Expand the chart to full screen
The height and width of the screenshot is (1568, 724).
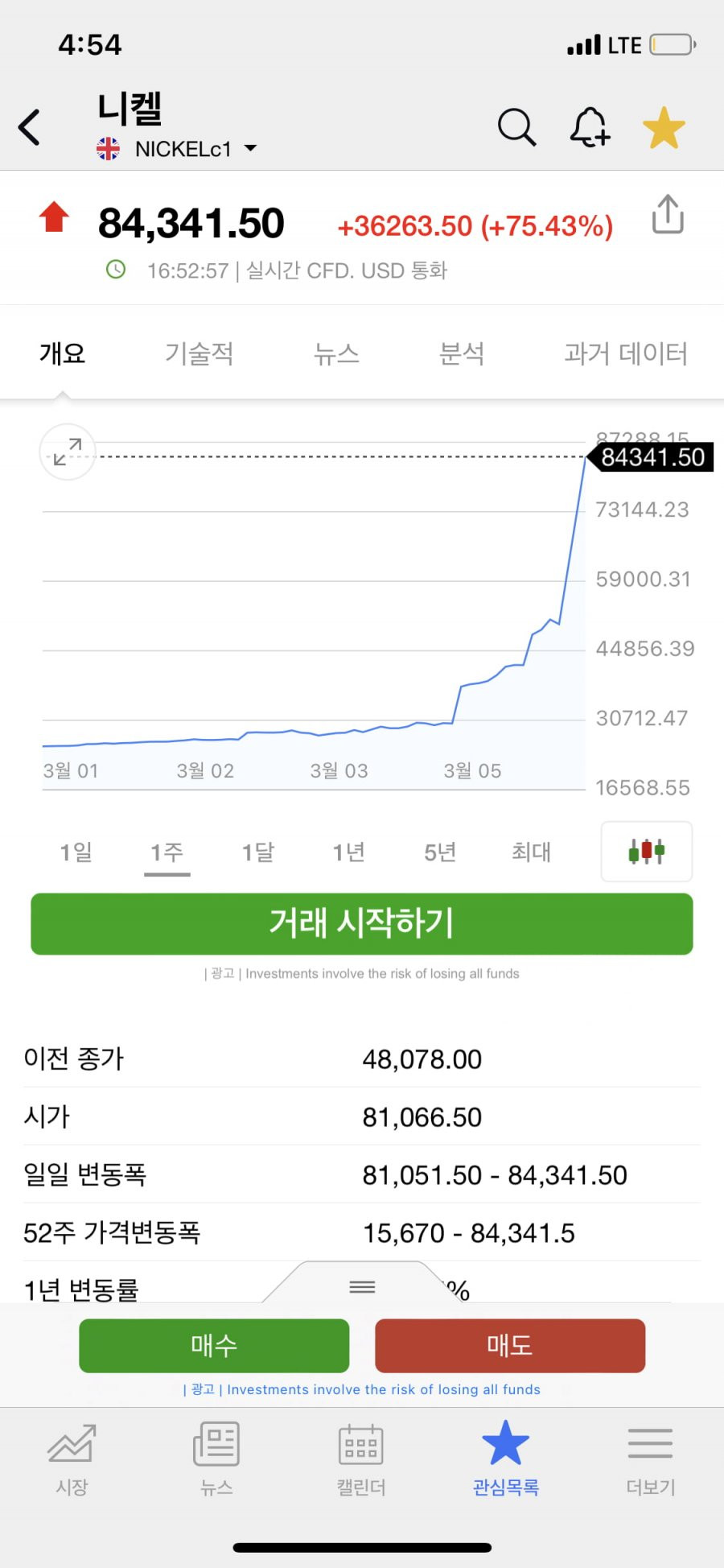click(x=68, y=452)
